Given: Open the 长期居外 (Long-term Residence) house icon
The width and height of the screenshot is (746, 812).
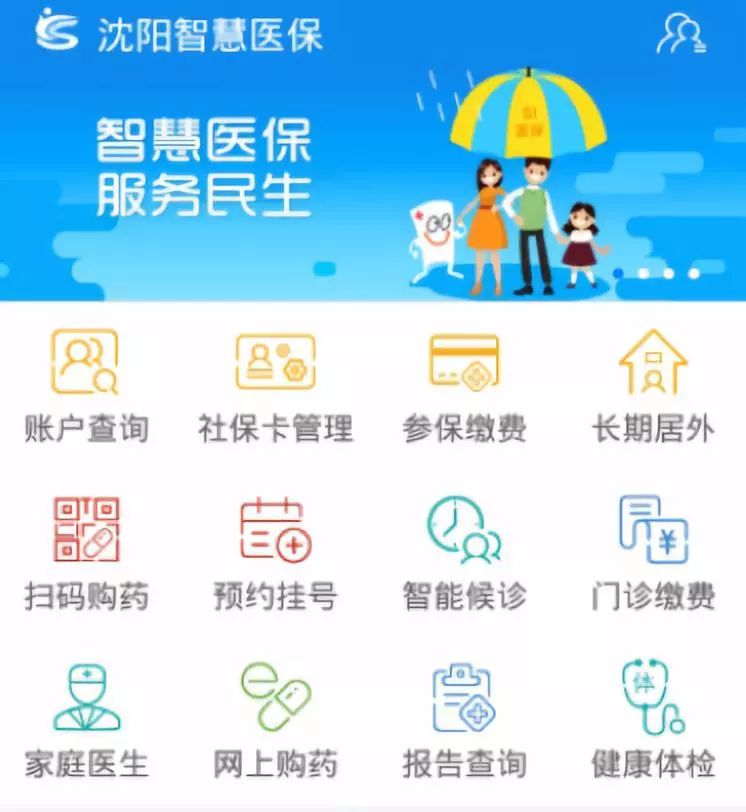Looking at the screenshot, I should pyautogui.click(x=653, y=363).
